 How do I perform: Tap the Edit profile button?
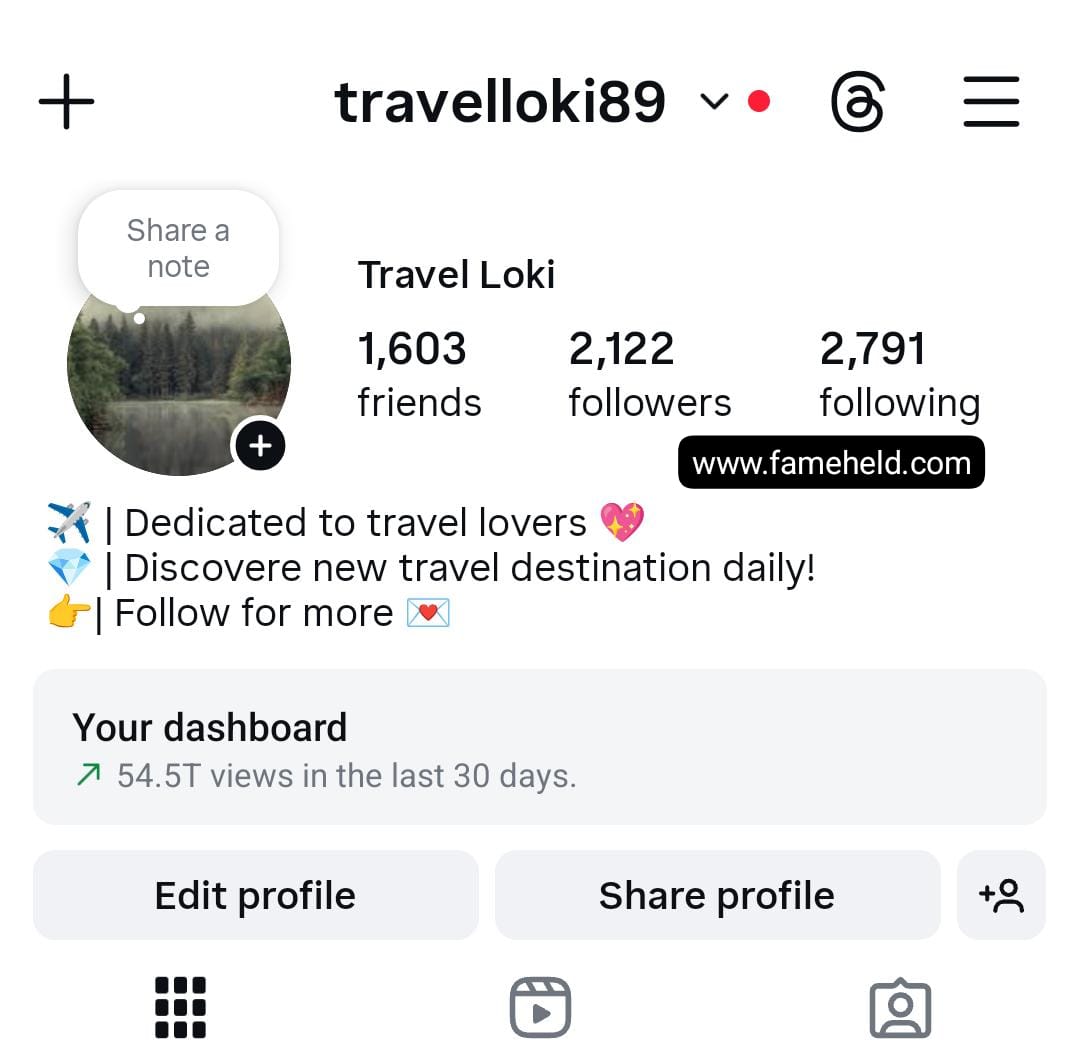(x=255, y=895)
